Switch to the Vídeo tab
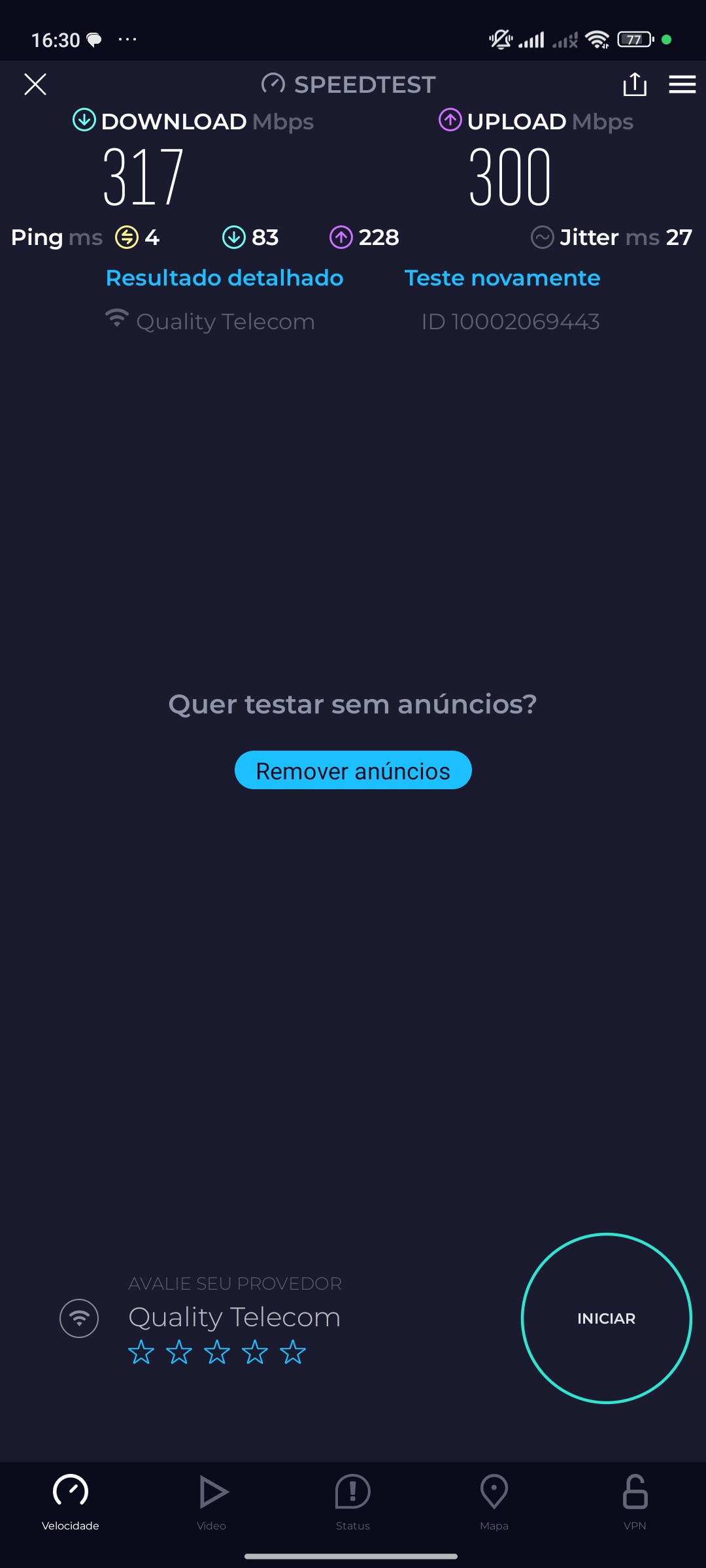 (212, 1501)
